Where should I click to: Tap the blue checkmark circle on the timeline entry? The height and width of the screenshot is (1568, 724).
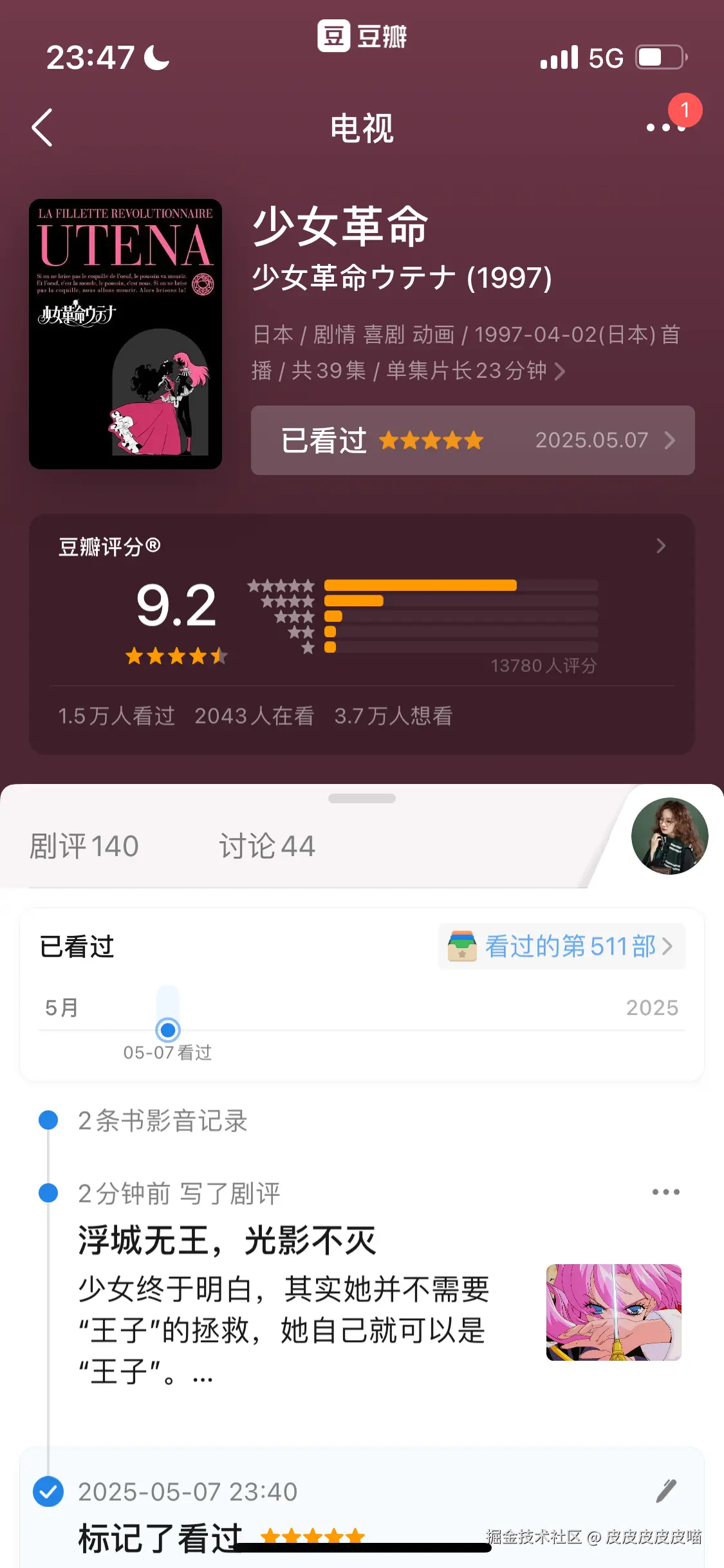[x=48, y=1492]
